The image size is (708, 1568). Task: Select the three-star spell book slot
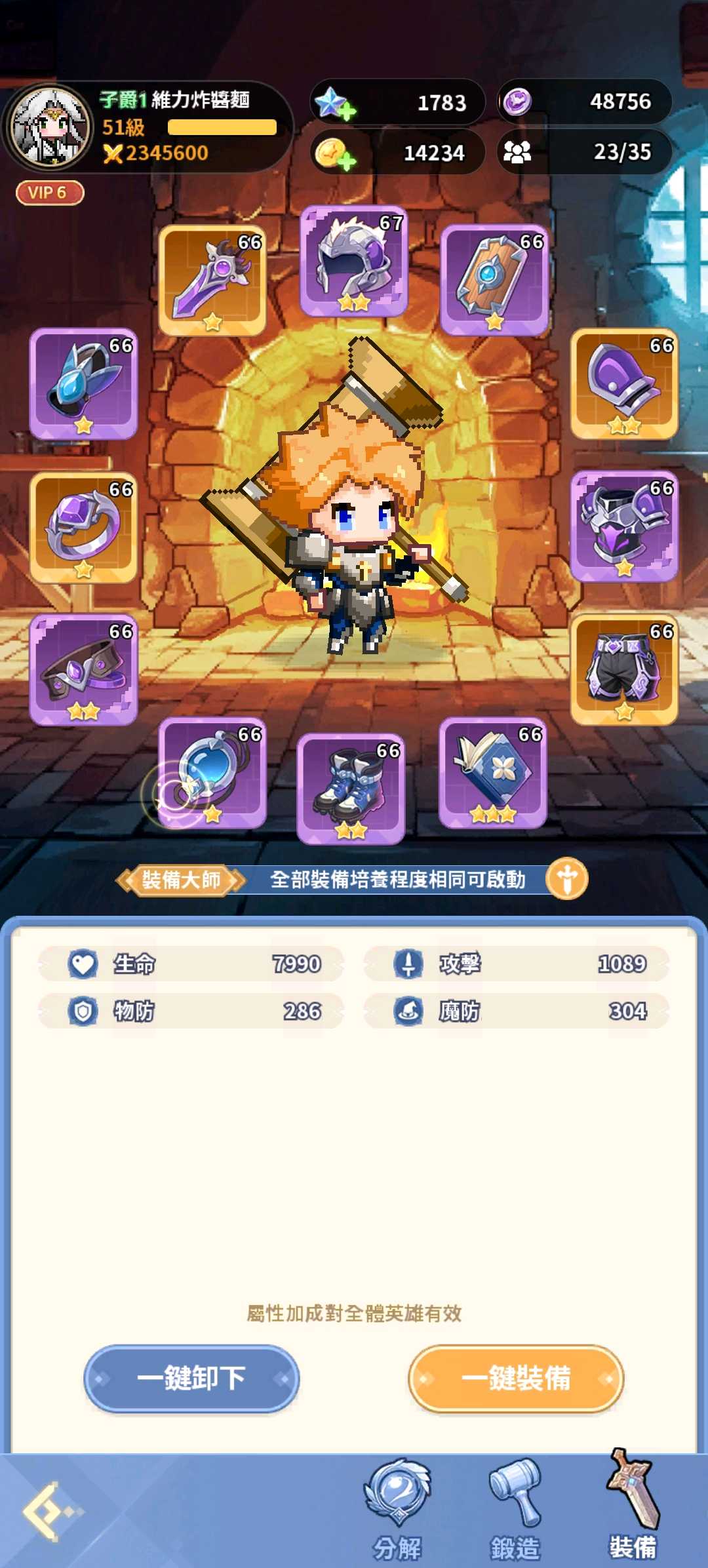click(493, 772)
